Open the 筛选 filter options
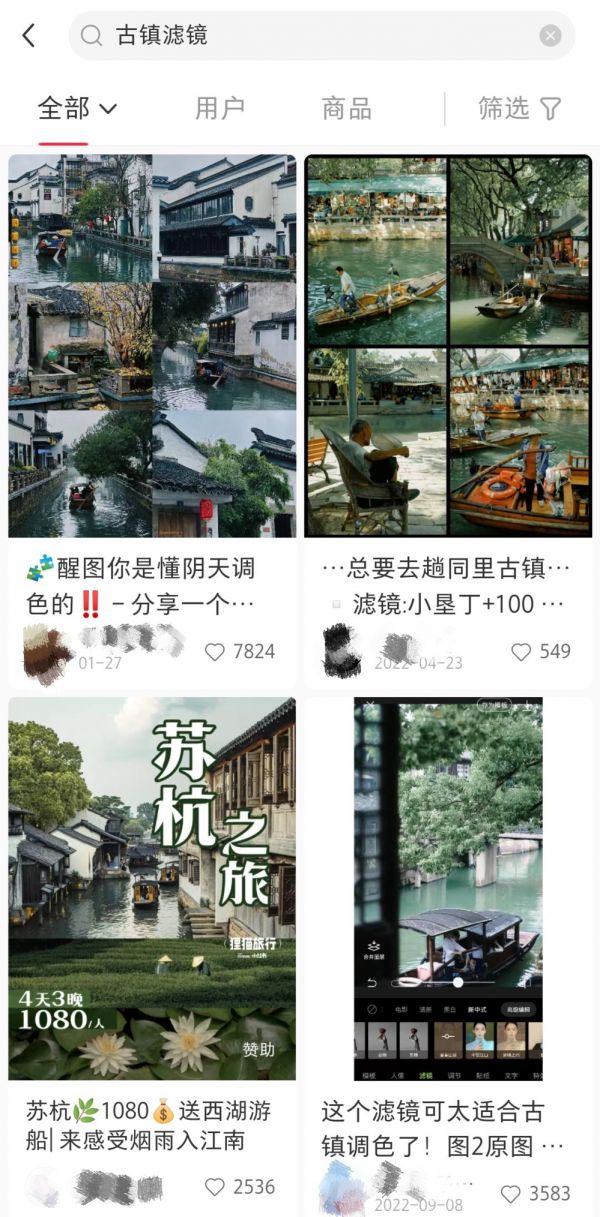The height and width of the screenshot is (1217, 600). tap(520, 108)
